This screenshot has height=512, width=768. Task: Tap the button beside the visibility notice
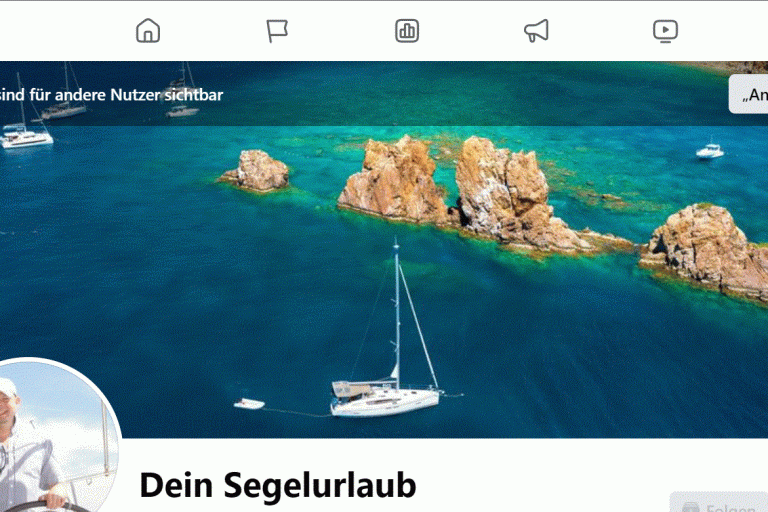(749, 94)
